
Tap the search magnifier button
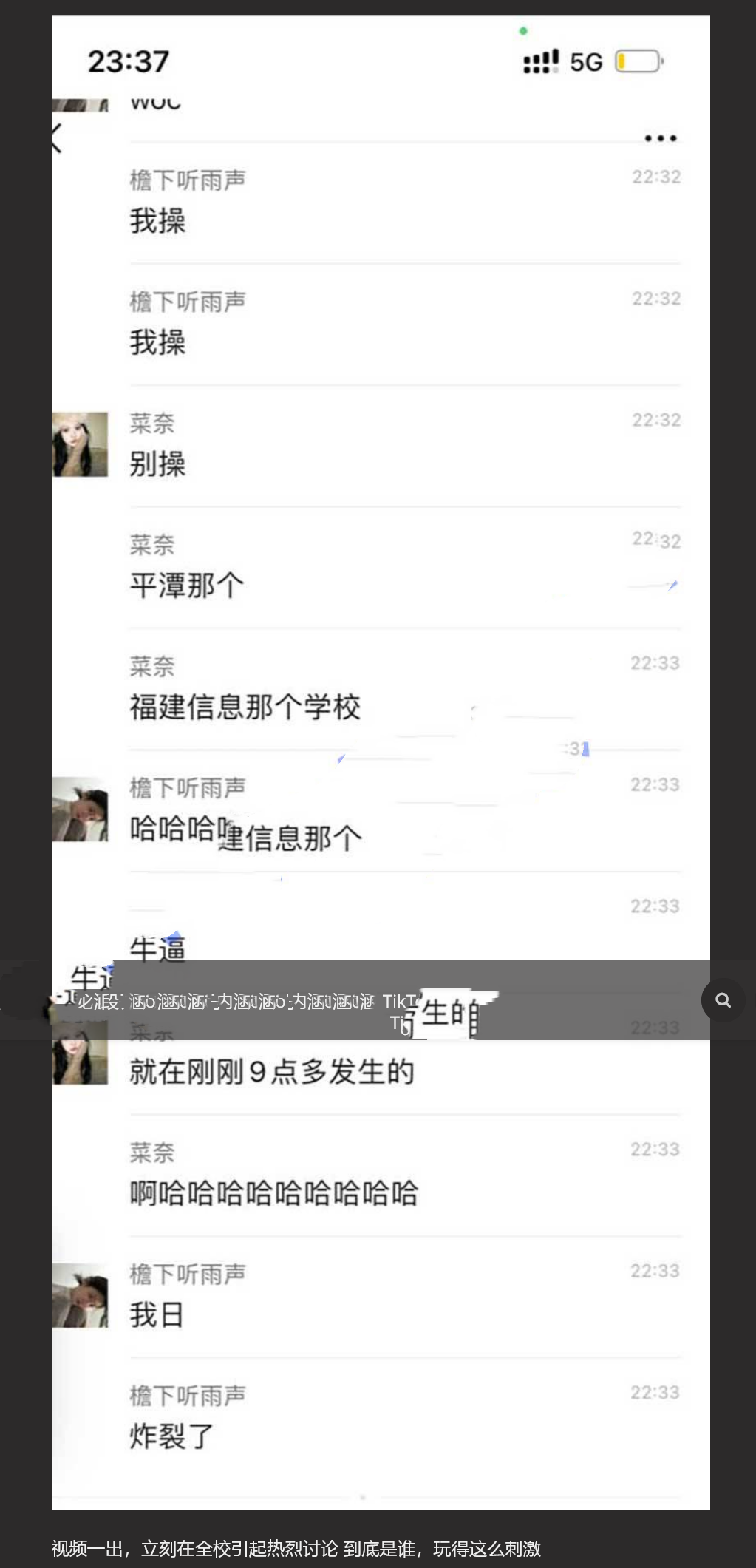723,1000
